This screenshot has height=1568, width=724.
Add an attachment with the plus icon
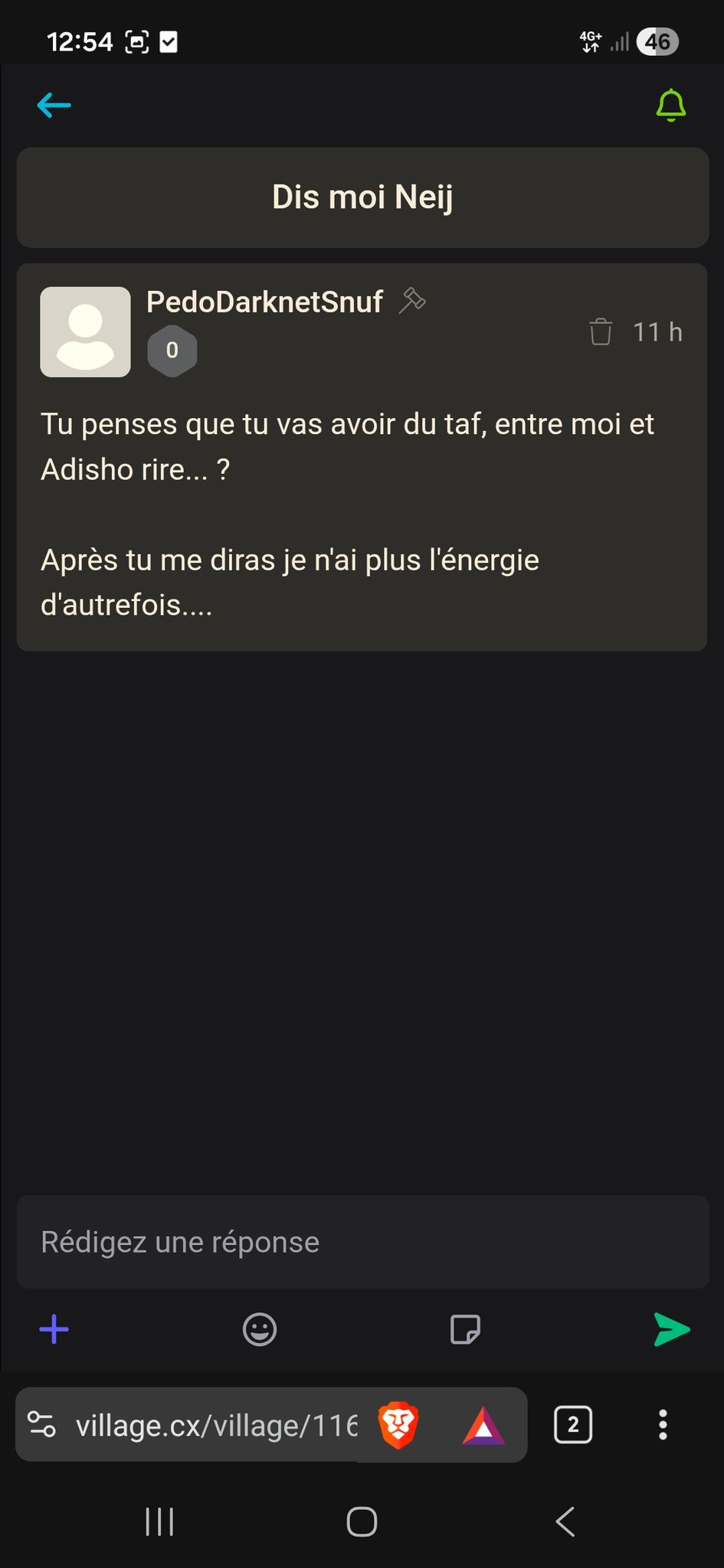tap(54, 1329)
